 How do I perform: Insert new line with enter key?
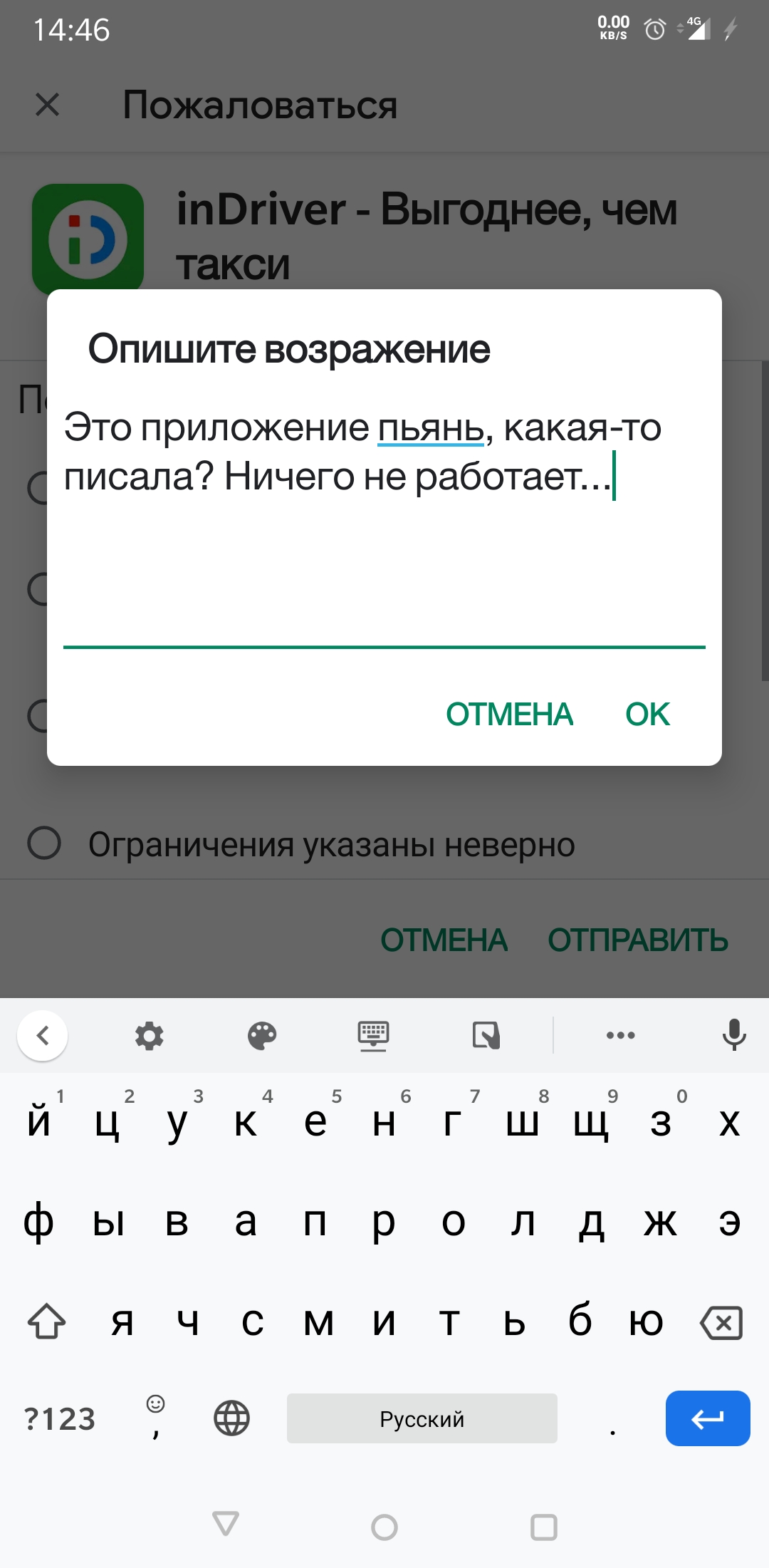point(707,1418)
